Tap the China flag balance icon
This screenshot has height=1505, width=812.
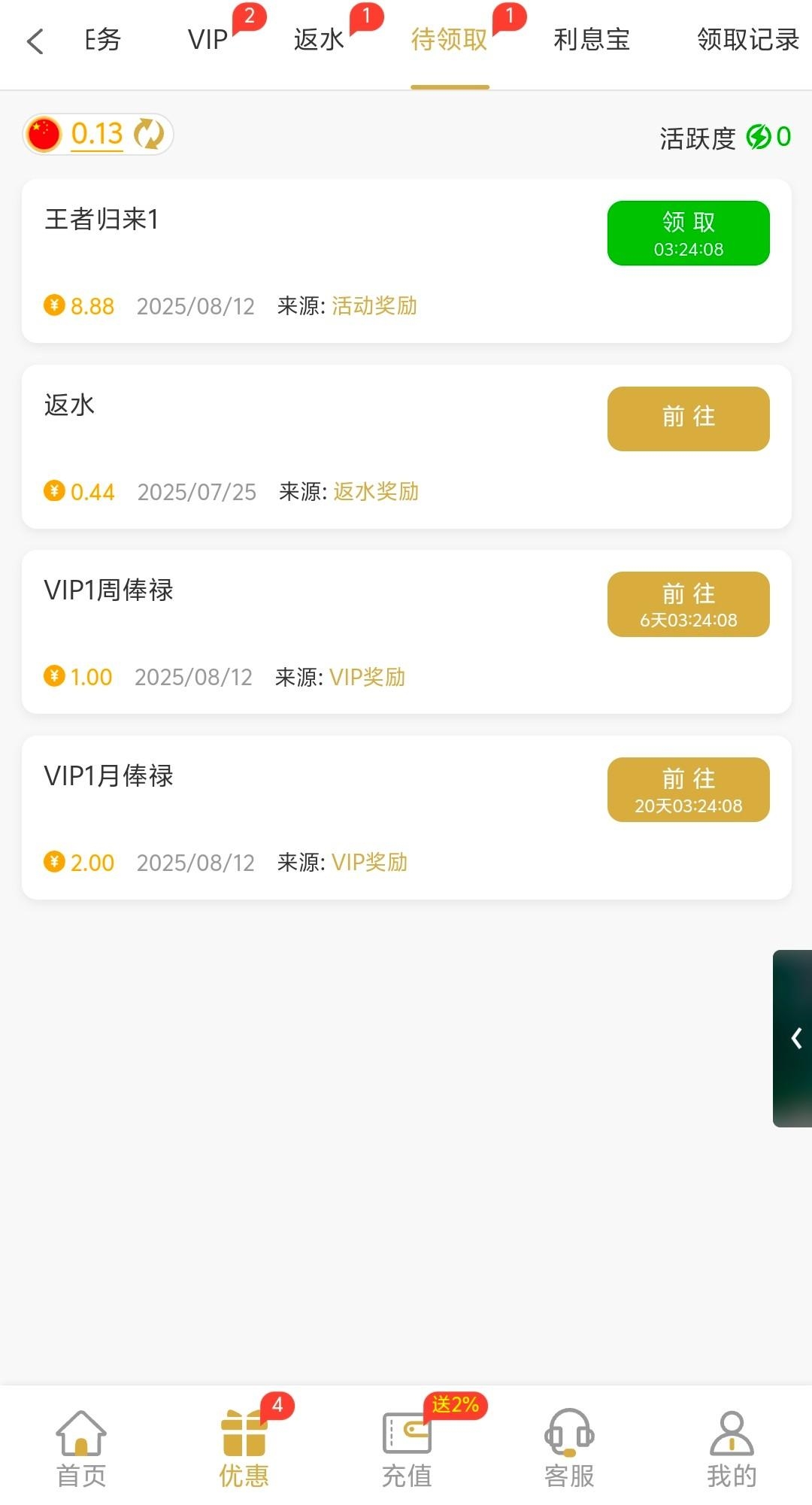[x=44, y=134]
